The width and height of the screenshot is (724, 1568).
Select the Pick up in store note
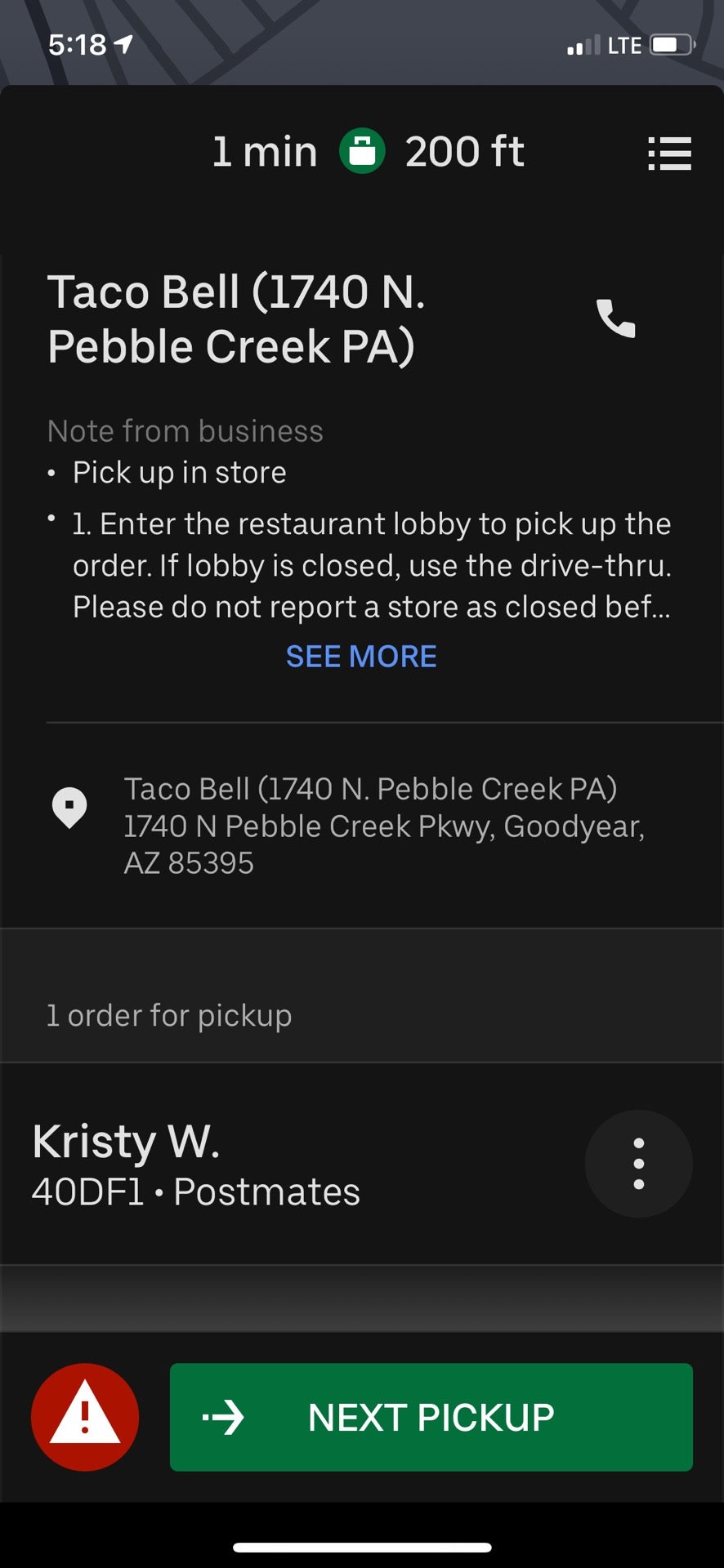click(178, 471)
